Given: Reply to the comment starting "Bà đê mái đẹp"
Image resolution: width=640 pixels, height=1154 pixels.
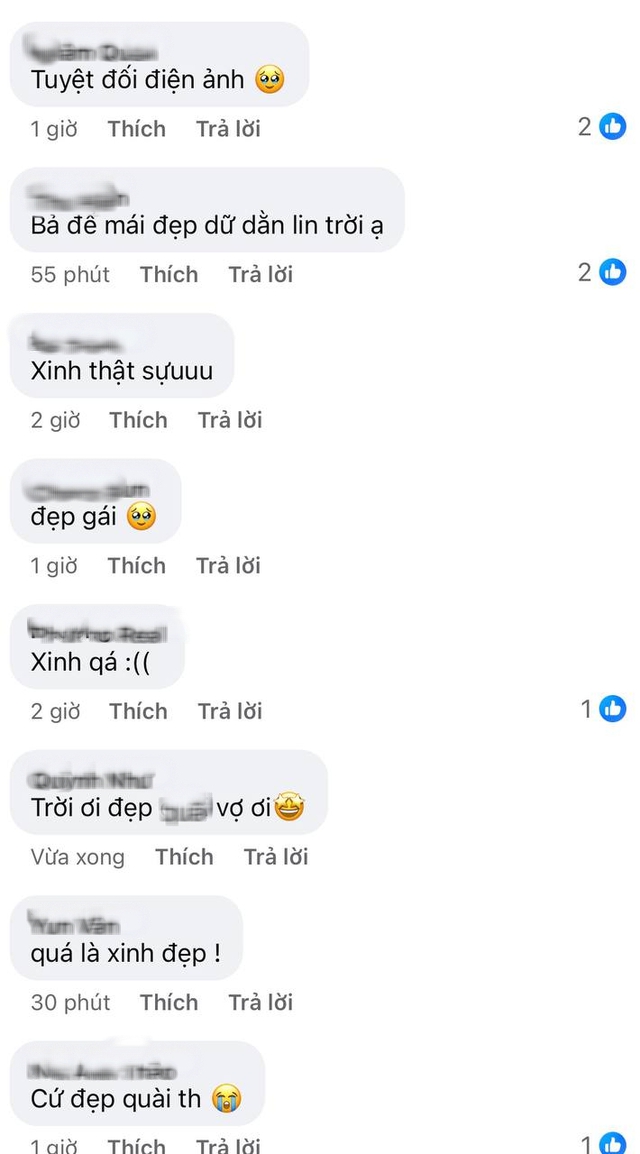Looking at the screenshot, I should click(x=260, y=274).
